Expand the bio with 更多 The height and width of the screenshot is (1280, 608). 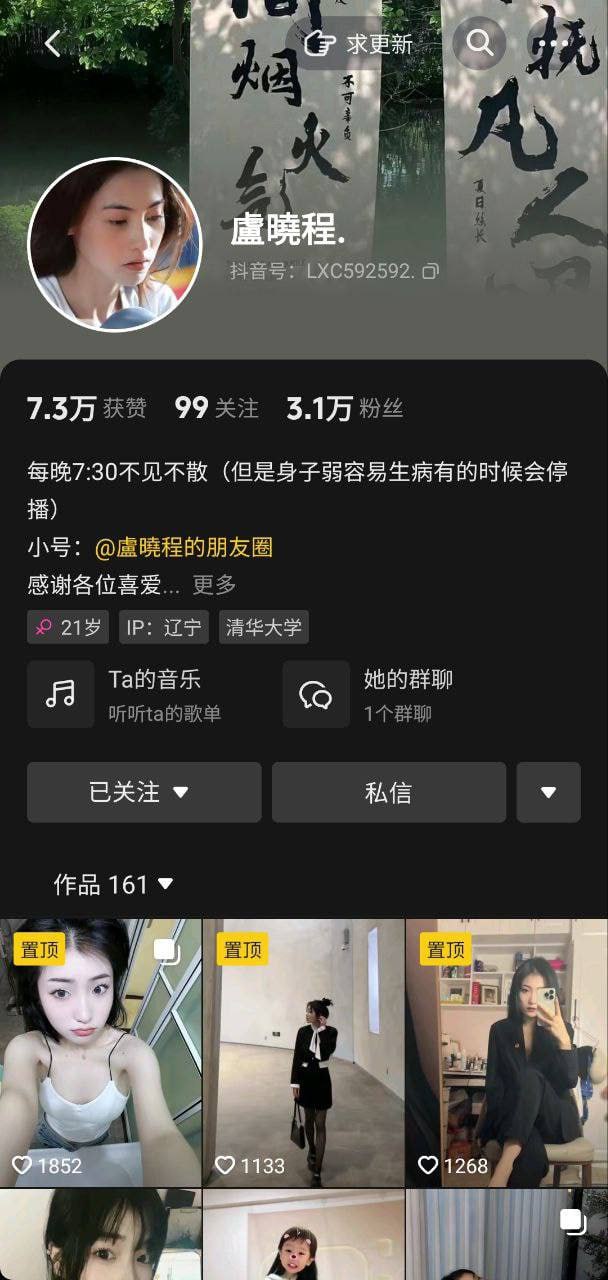pos(214,584)
